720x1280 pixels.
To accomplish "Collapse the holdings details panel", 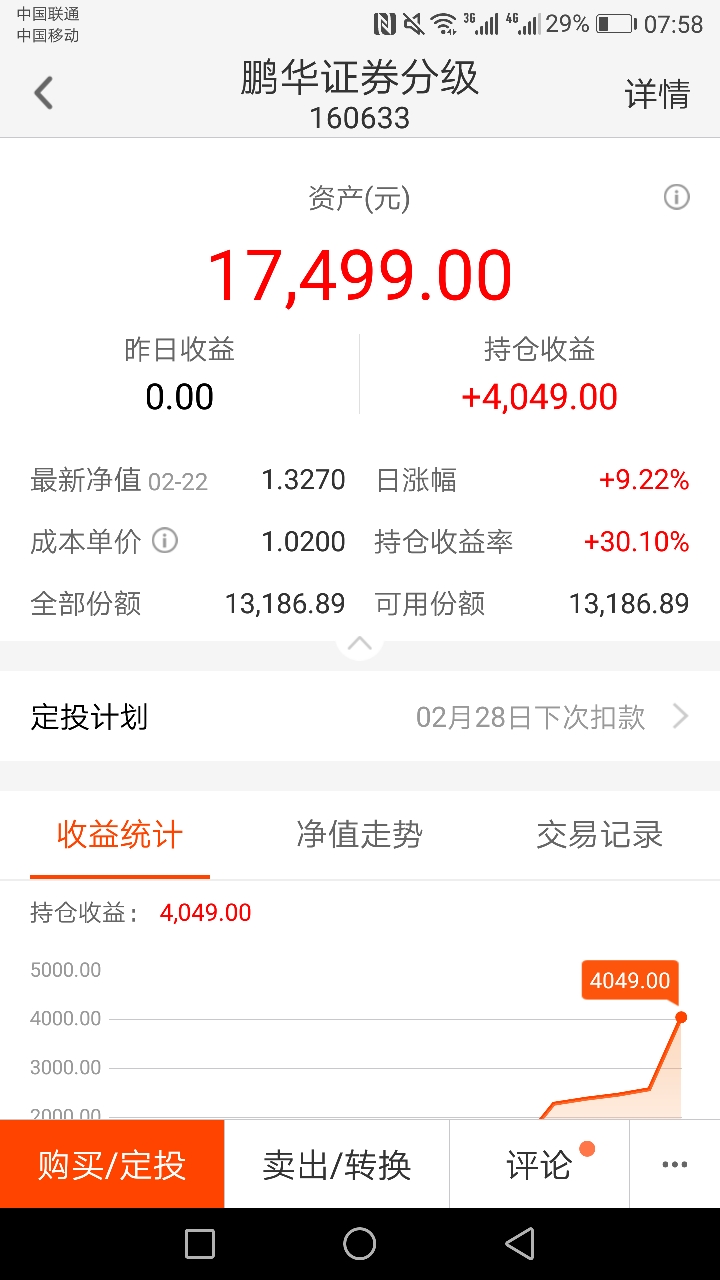I will point(360,644).
